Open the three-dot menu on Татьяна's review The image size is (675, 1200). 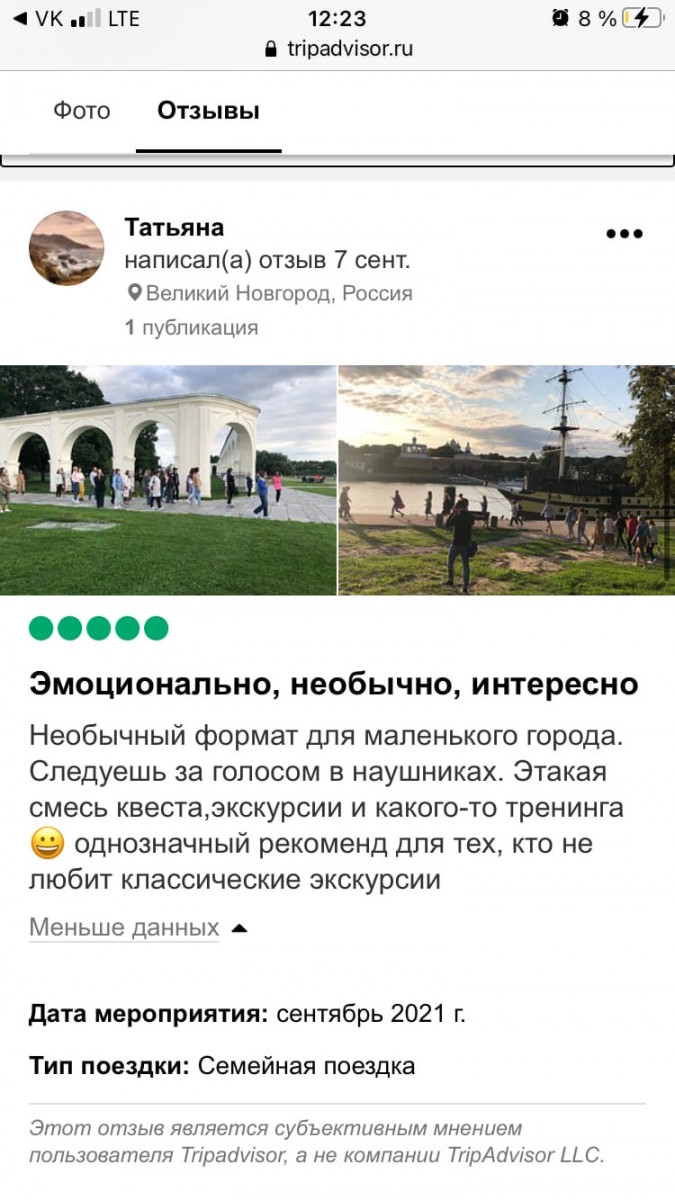click(x=624, y=234)
